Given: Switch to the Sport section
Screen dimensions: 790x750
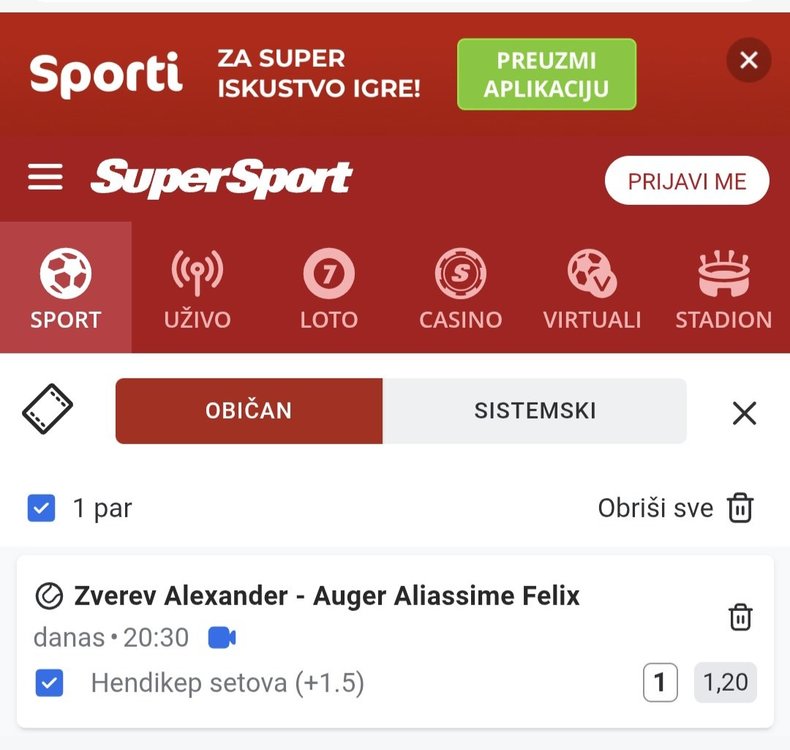Looking at the screenshot, I should click(x=65, y=289).
